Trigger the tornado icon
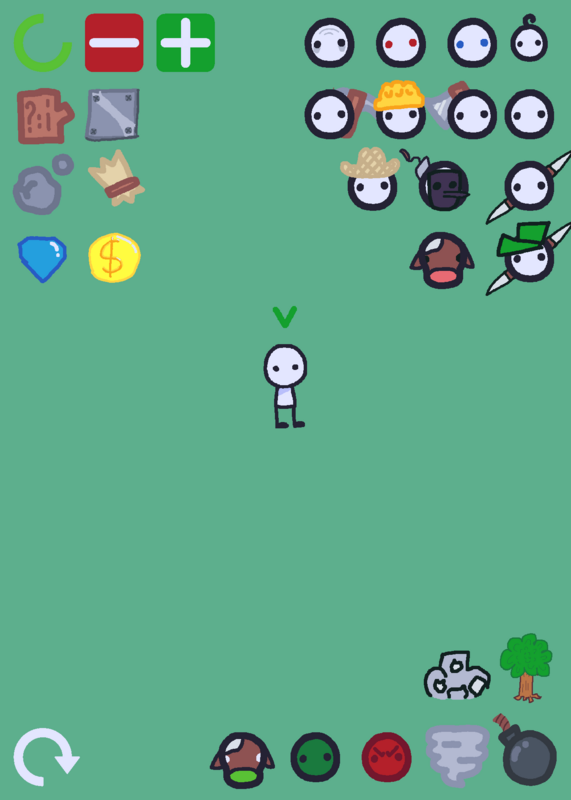Viewport: 571px width, 800px height. point(457,755)
